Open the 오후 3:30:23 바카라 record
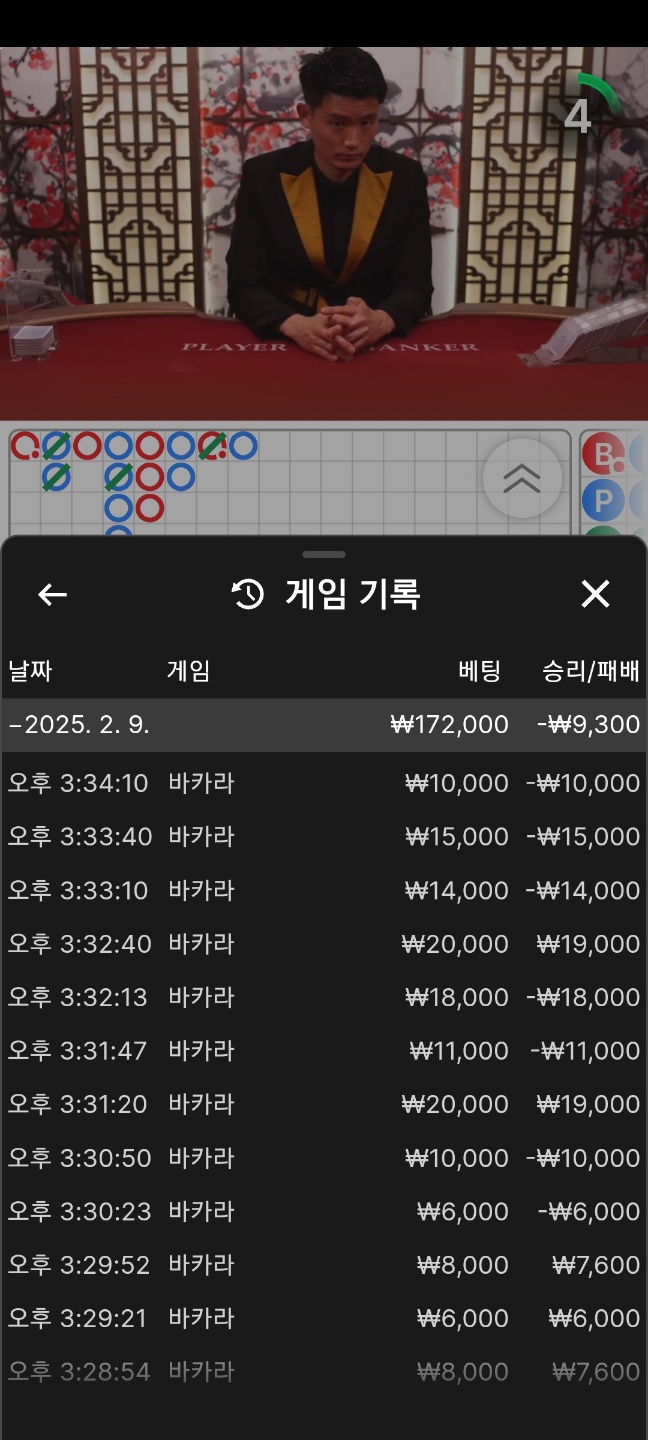This screenshot has width=648, height=1440. 323,1211
